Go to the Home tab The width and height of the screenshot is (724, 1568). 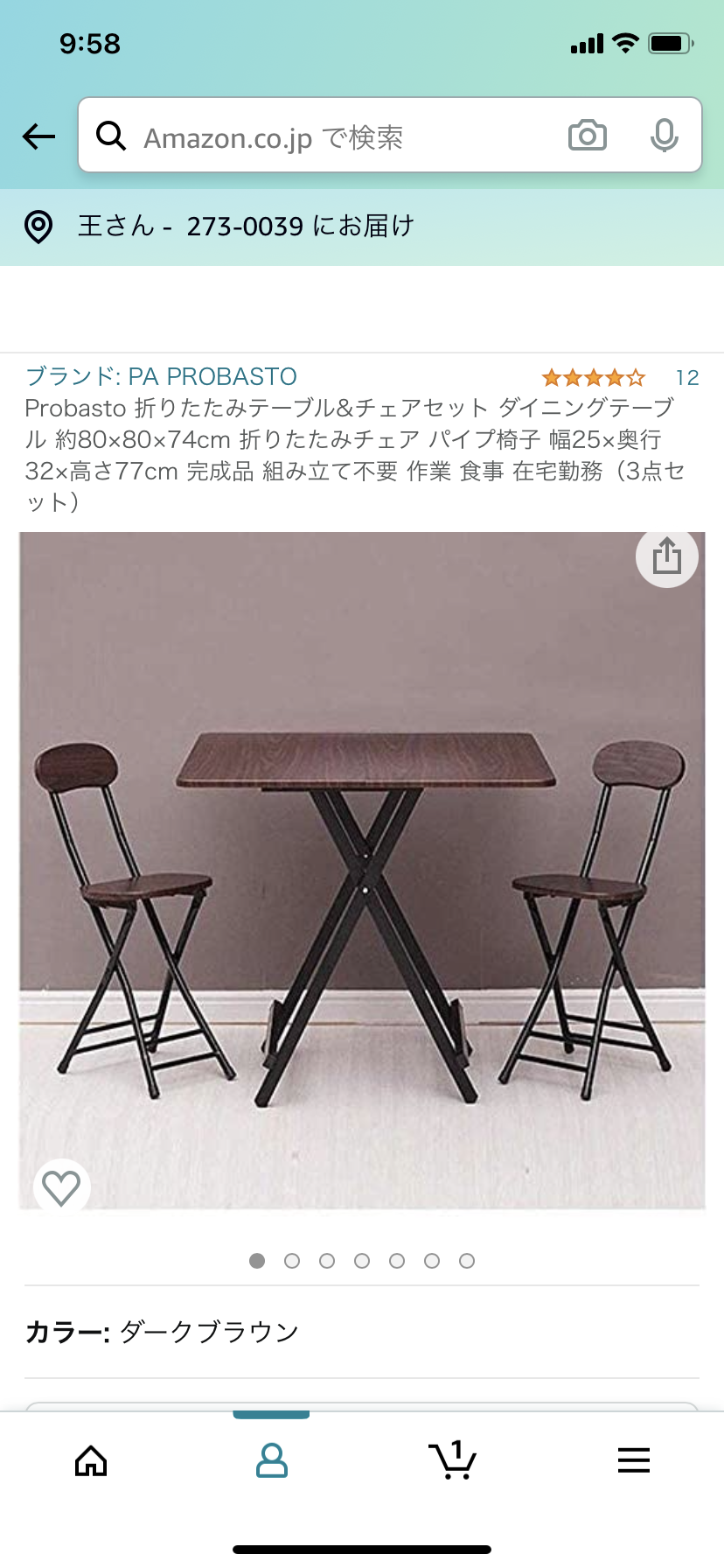click(91, 1460)
